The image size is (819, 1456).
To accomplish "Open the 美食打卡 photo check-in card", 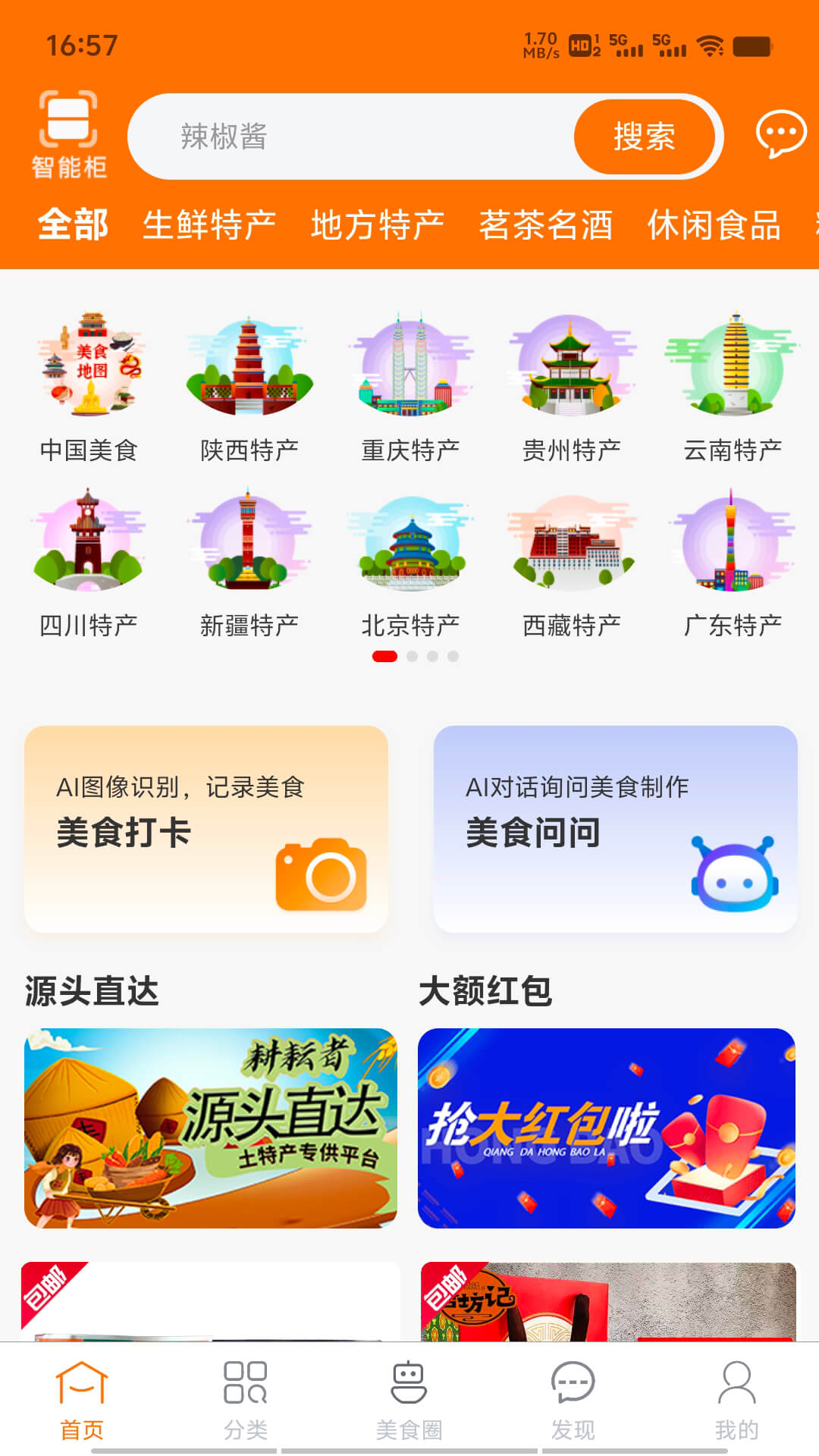I will (206, 829).
